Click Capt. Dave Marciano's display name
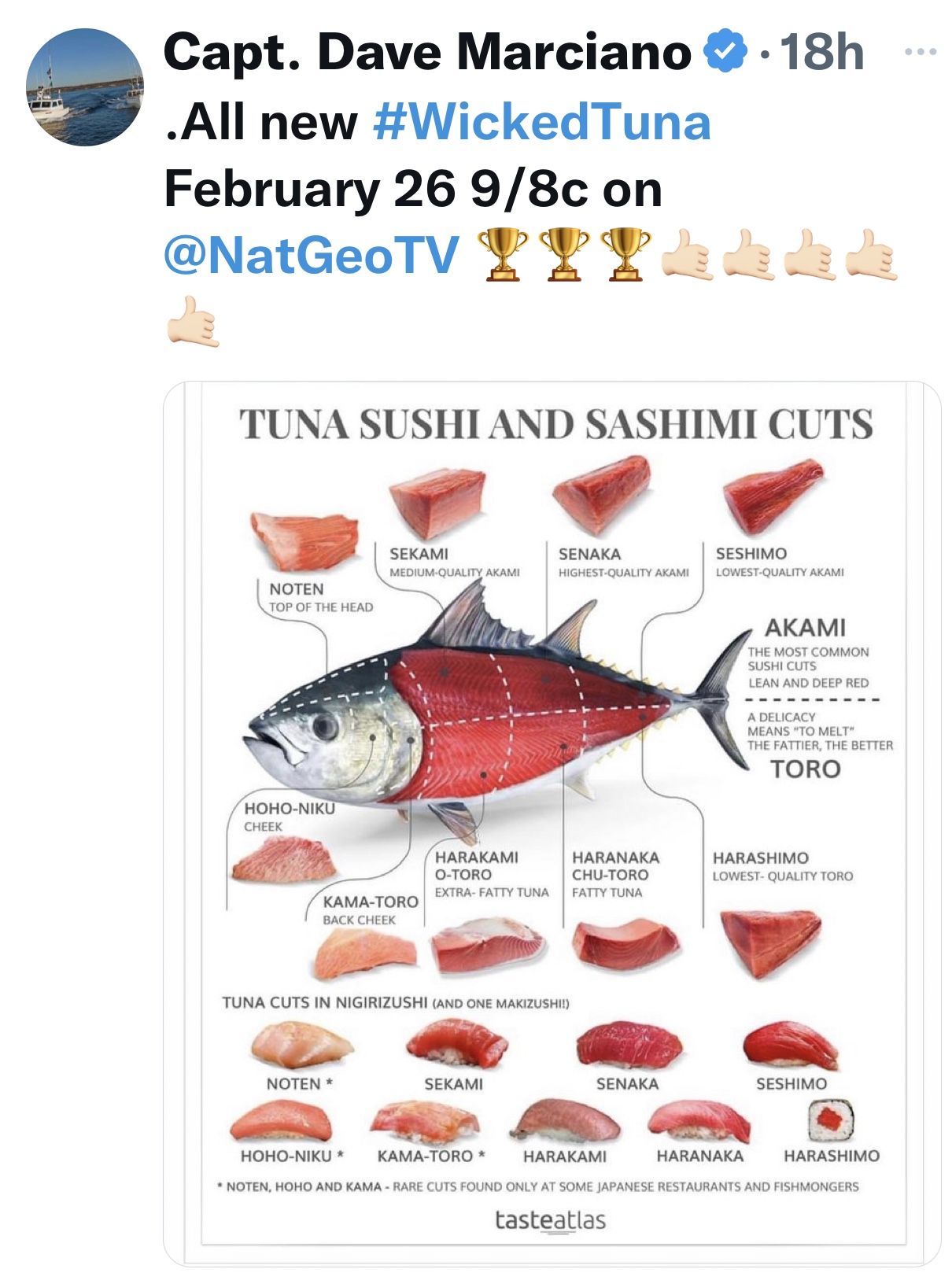Screen dimensions: 952x1280 [428, 51]
